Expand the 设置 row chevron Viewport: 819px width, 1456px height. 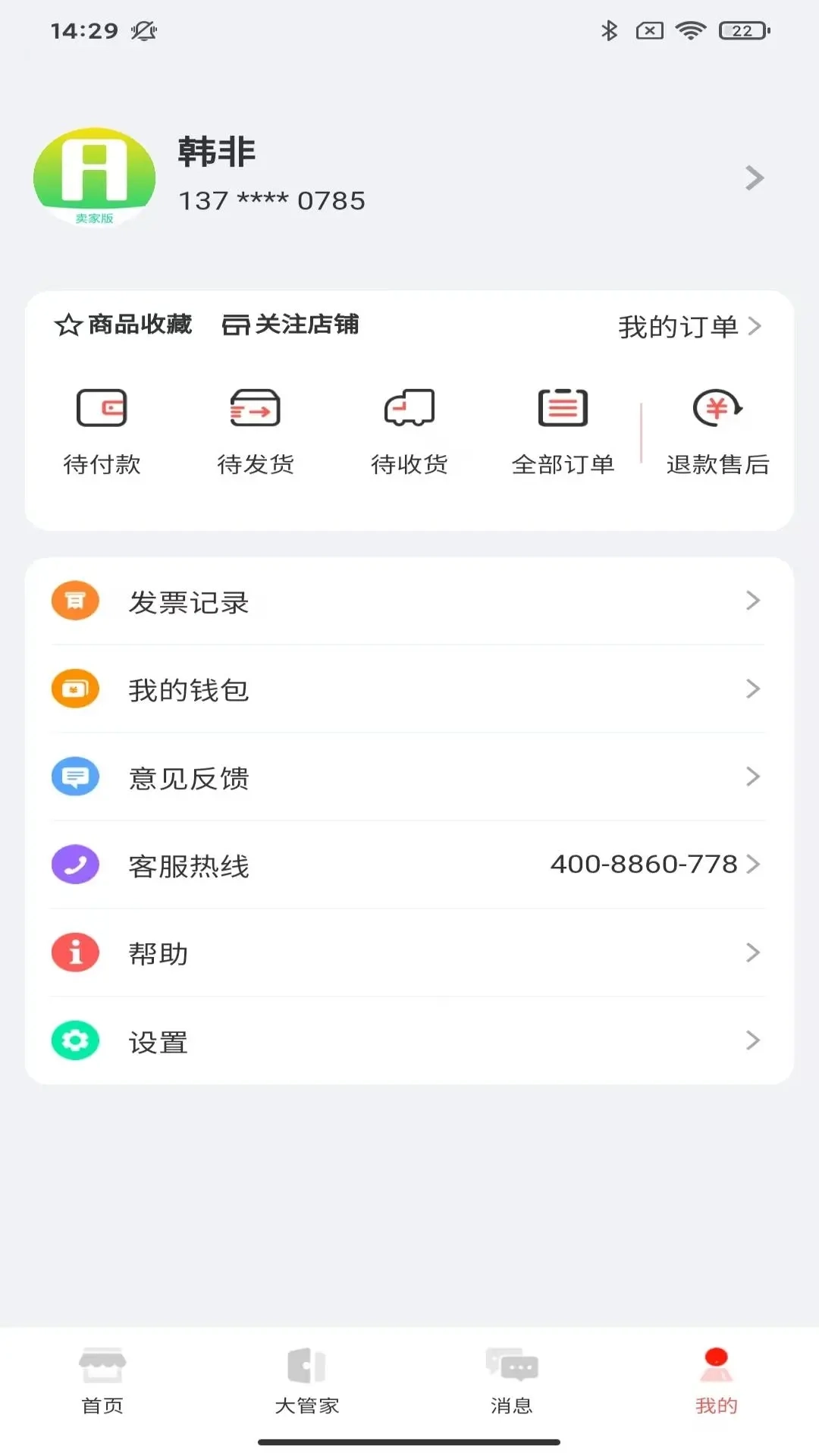click(753, 1041)
